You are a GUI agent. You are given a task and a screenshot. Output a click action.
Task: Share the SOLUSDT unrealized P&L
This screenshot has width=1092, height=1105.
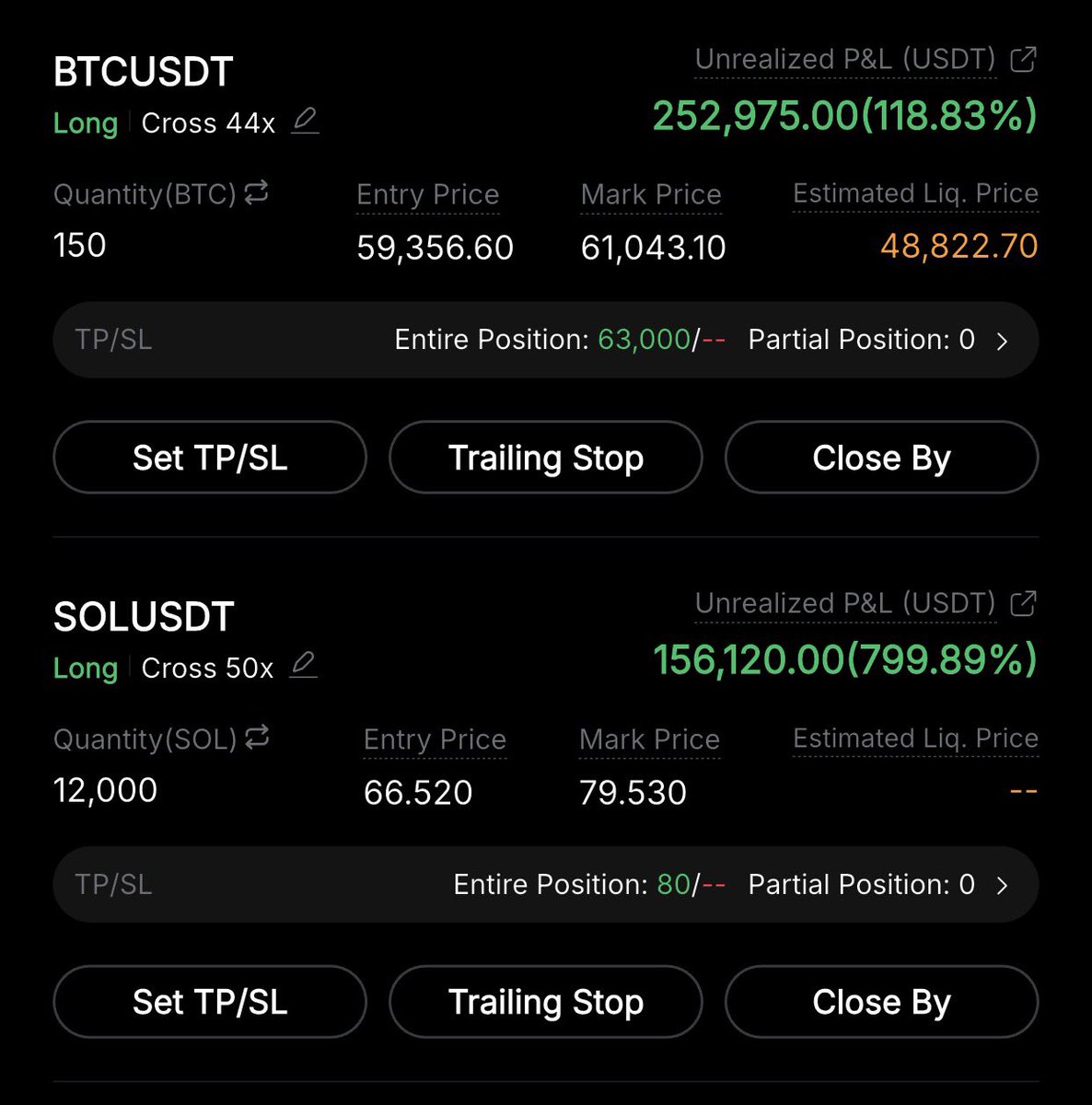point(1023,604)
